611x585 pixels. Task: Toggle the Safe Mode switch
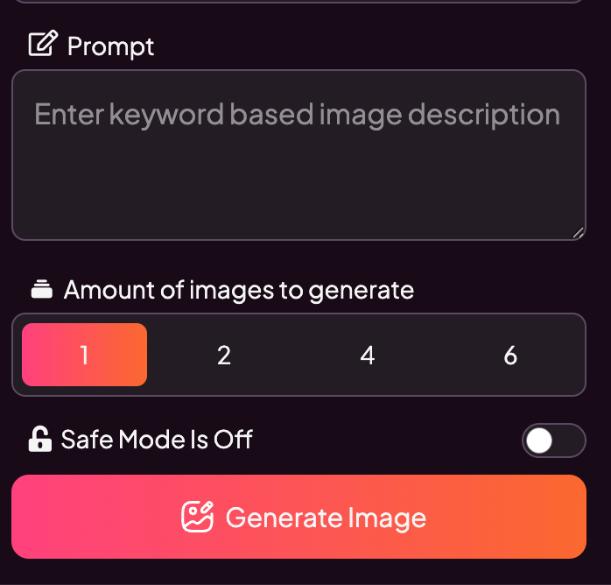[x=553, y=441]
